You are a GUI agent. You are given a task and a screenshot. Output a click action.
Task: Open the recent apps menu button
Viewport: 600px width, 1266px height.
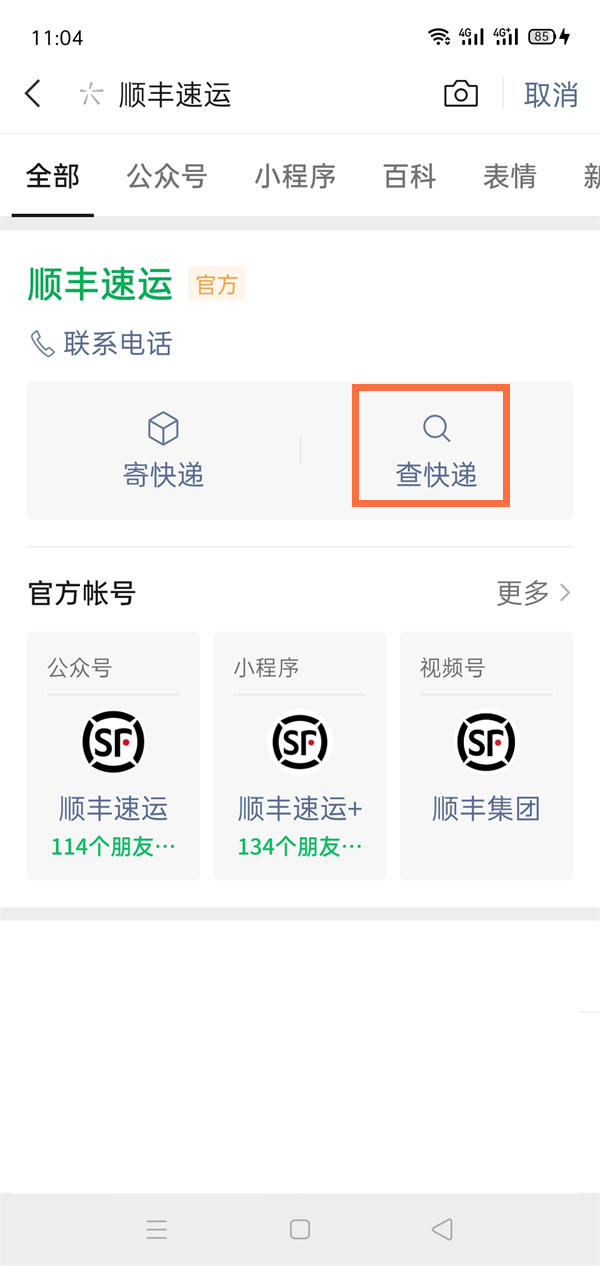pos(156,1229)
